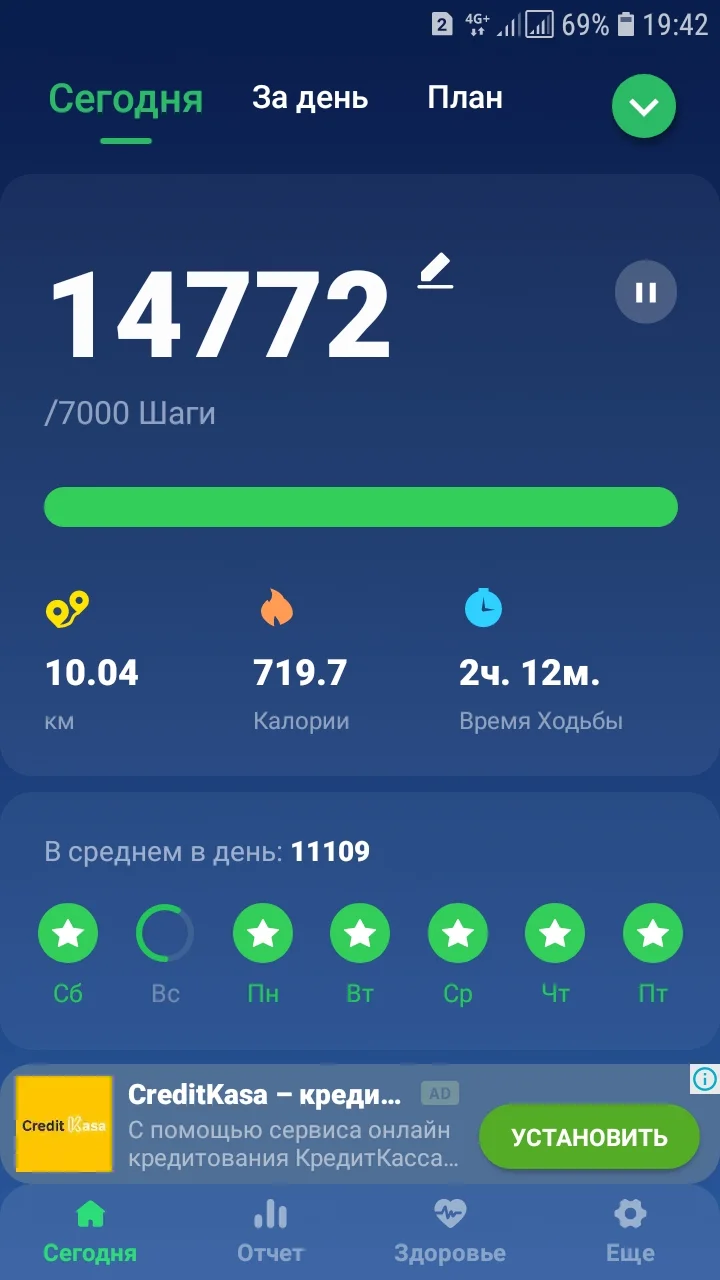Go to the Отчет tab
The width and height of the screenshot is (720, 1280).
click(270, 1231)
